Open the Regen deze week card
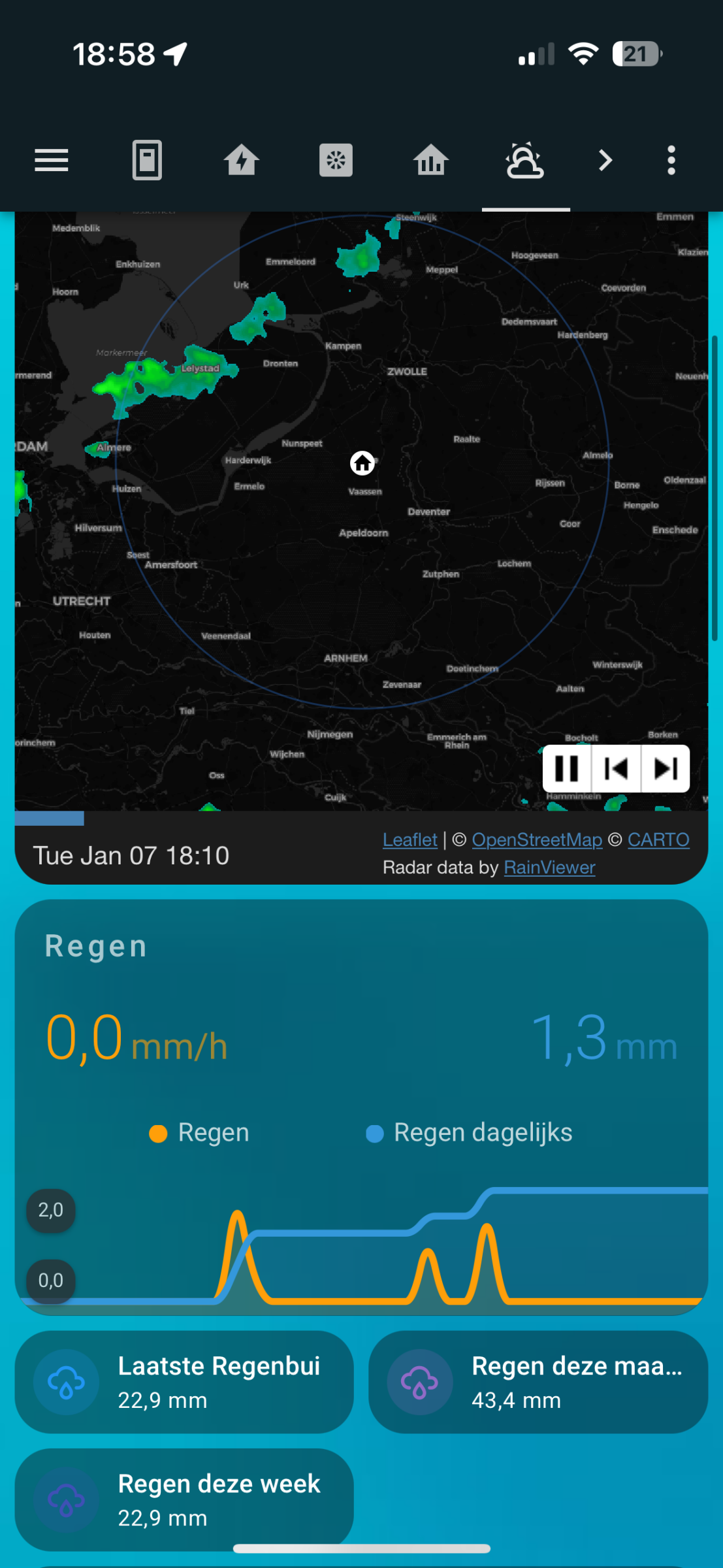723x1568 pixels. pos(184,1500)
